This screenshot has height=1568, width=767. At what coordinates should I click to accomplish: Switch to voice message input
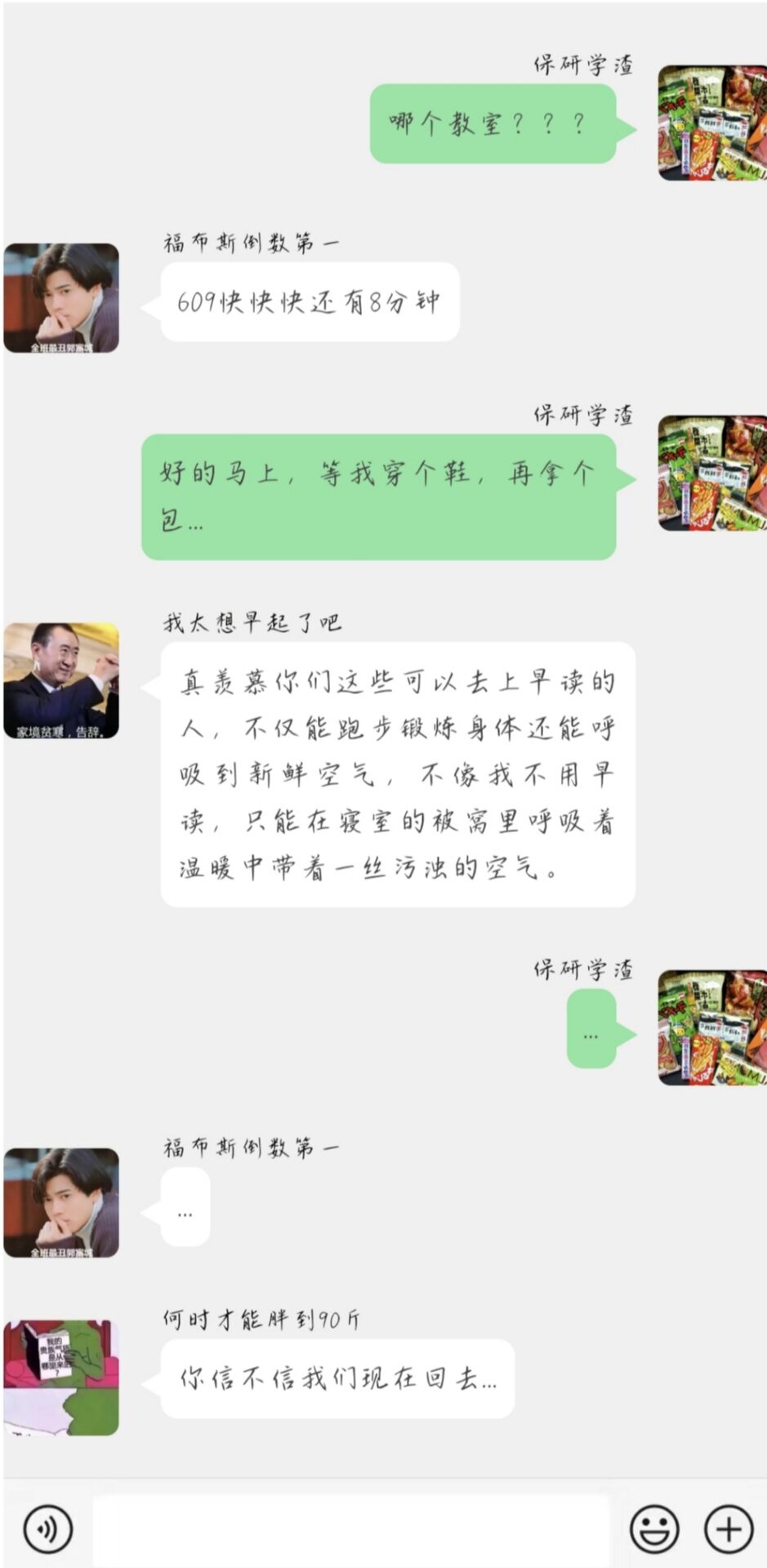tap(48, 1528)
